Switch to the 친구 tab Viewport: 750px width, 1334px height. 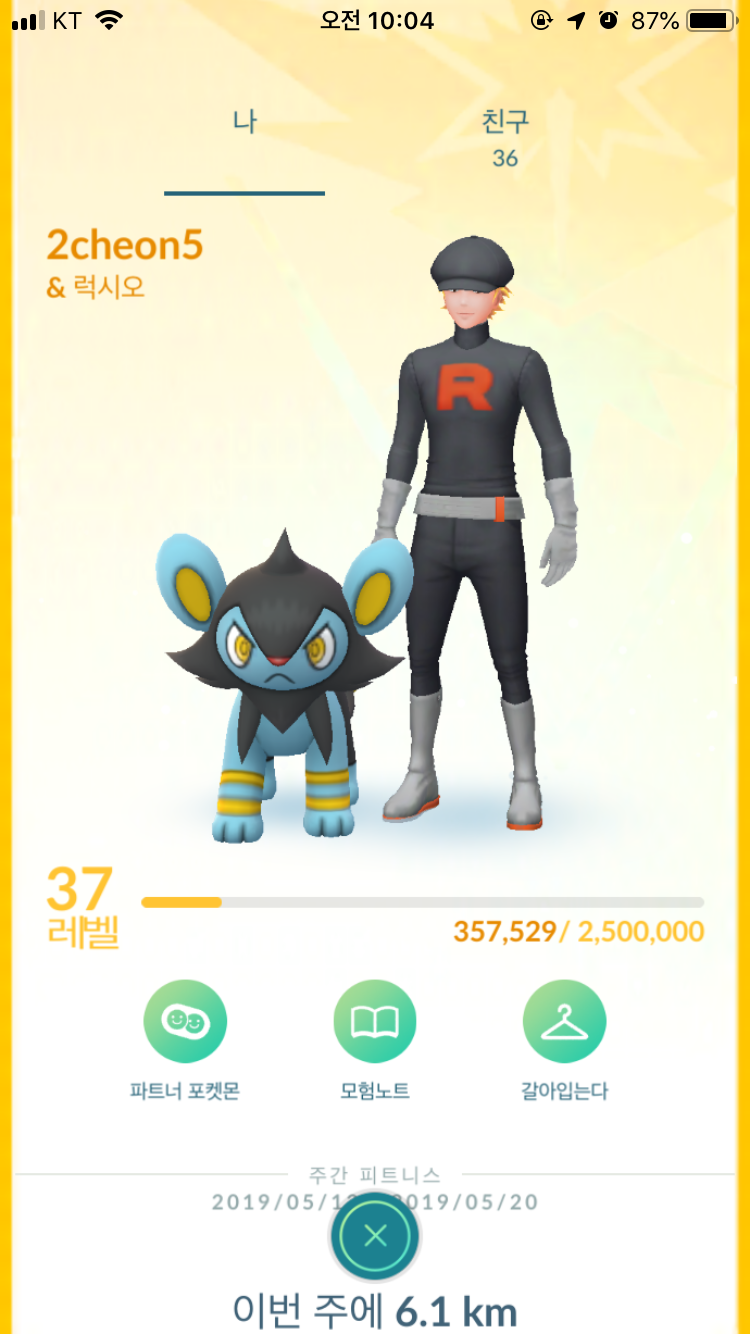(x=505, y=137)
